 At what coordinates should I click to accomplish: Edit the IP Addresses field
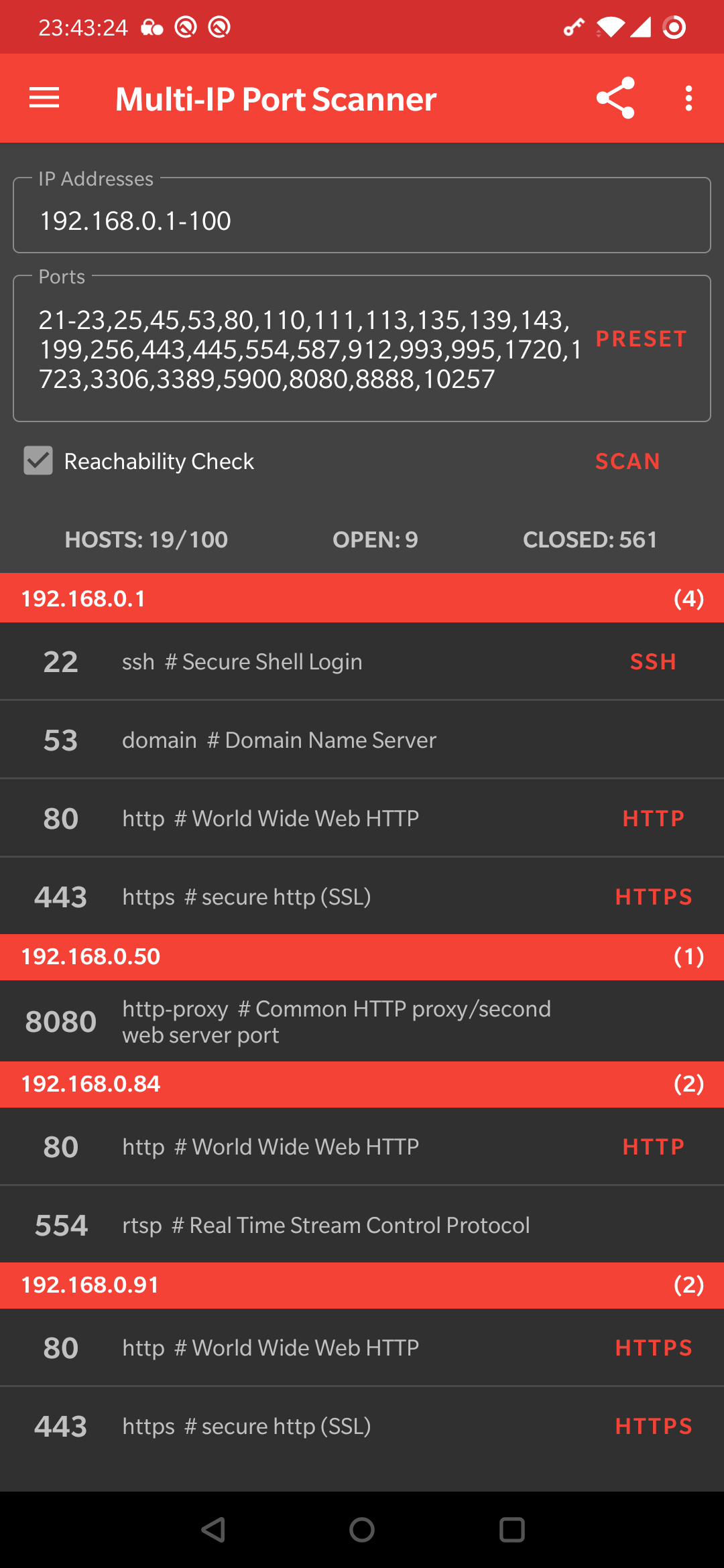click(x=362, y=221)
